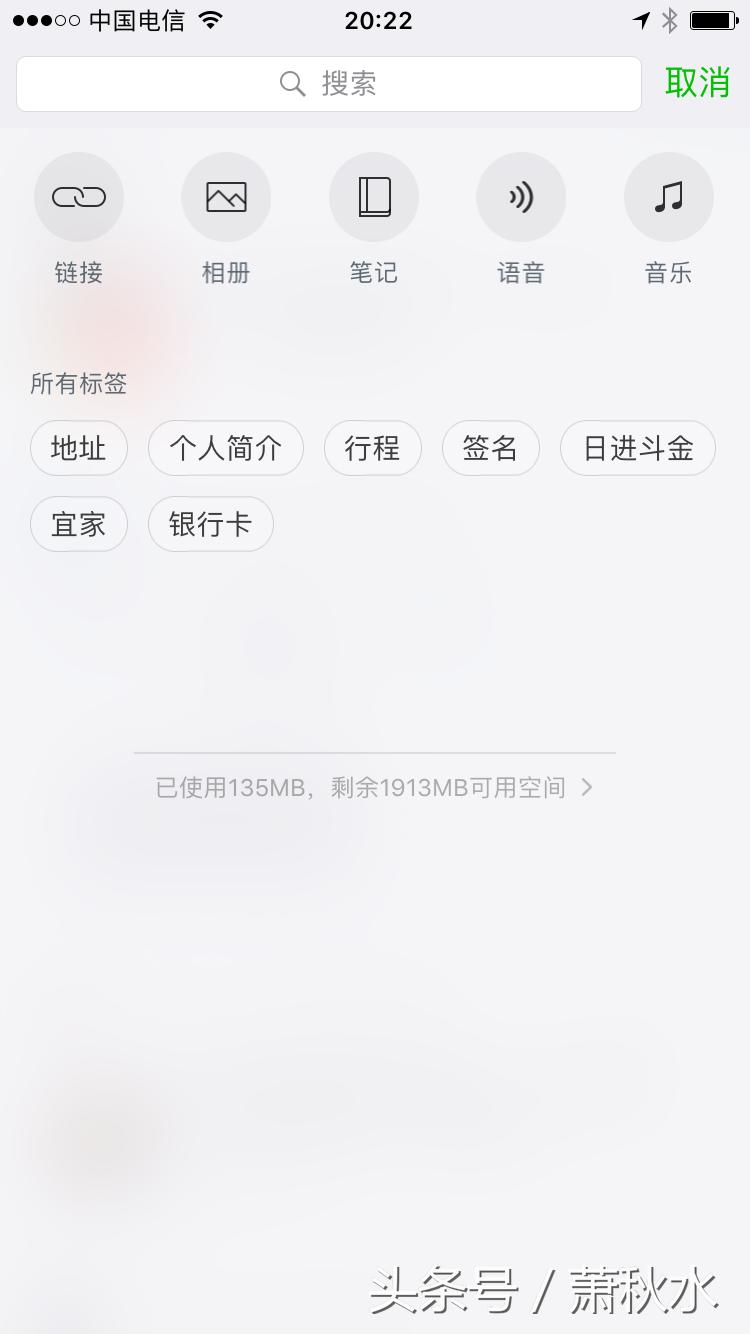Choose the 签名 tag
Image resolution: width=750 pixels, height=1334 pixels.
click(491, 448)
